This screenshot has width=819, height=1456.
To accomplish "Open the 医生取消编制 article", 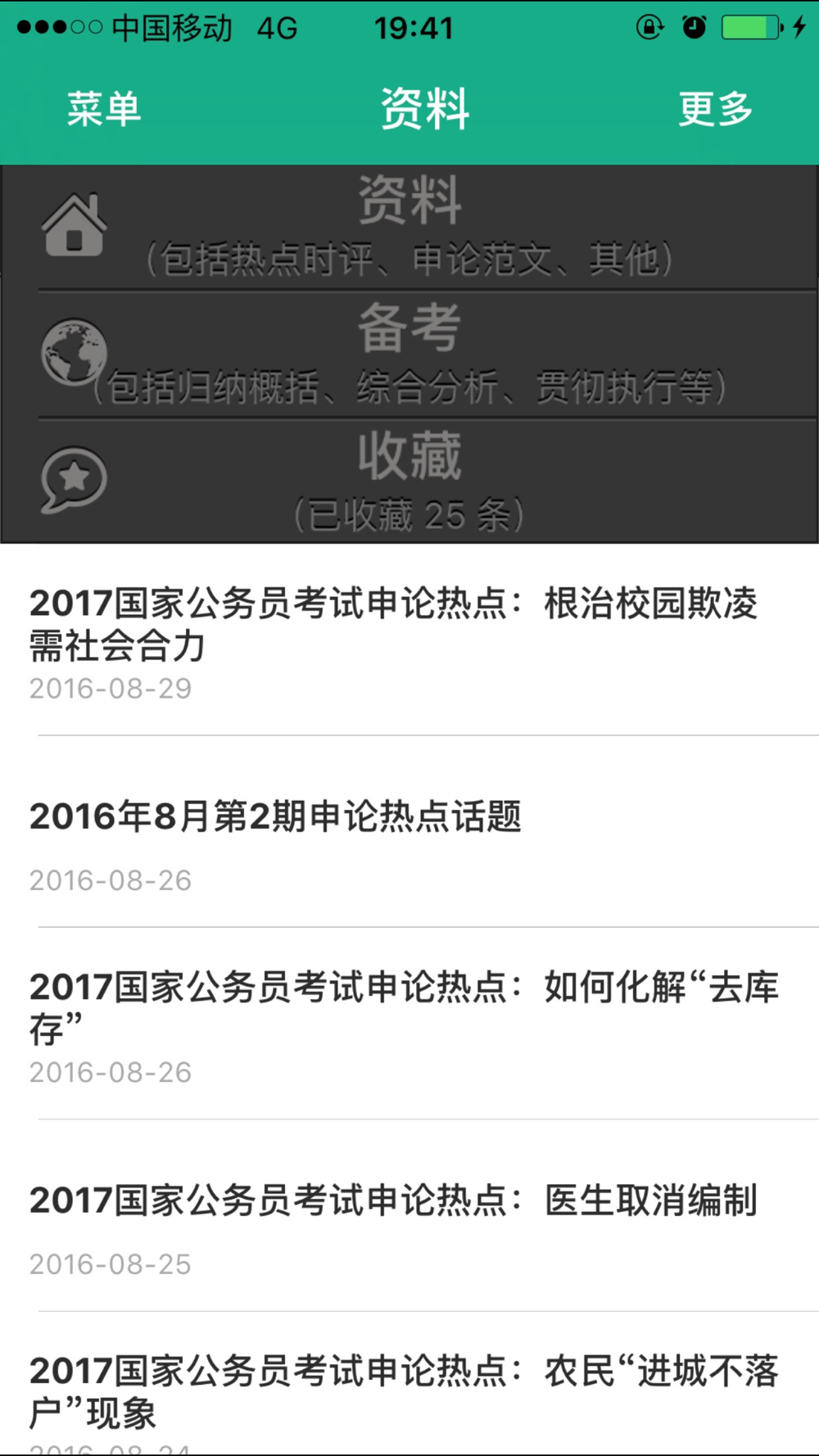I will 409,1215.
